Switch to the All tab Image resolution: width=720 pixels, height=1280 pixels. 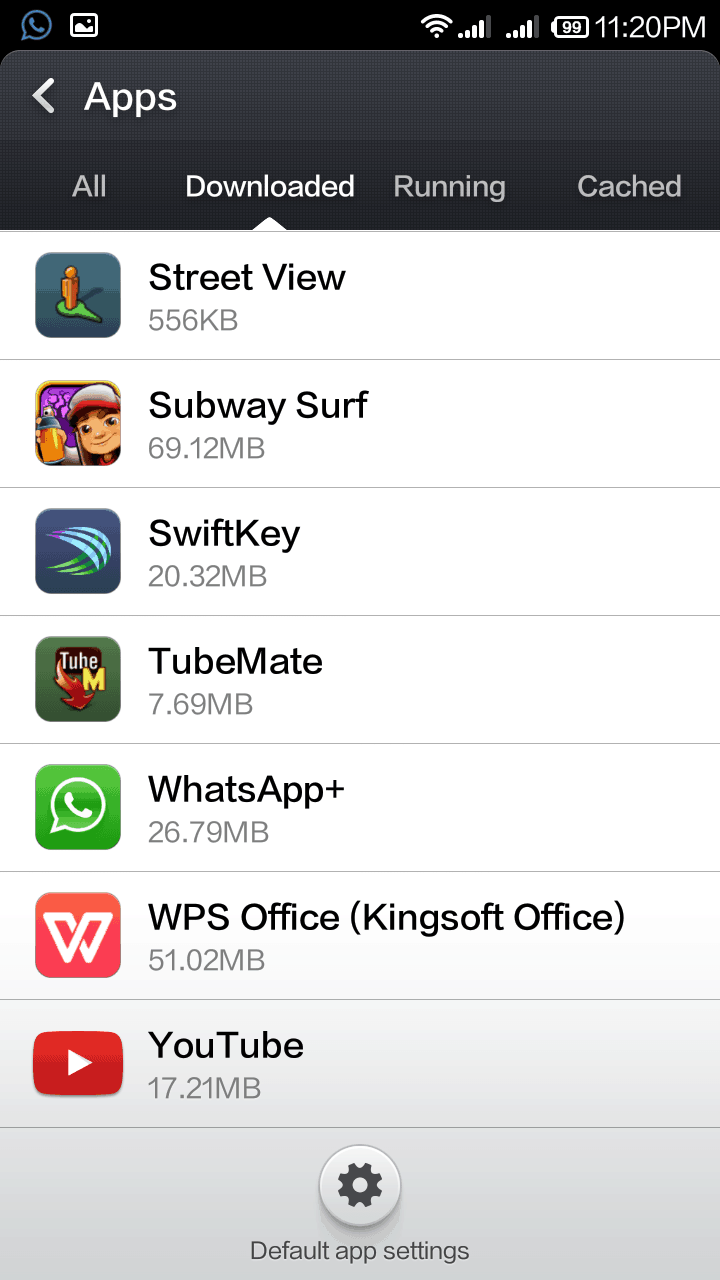(x=89, y=186)
